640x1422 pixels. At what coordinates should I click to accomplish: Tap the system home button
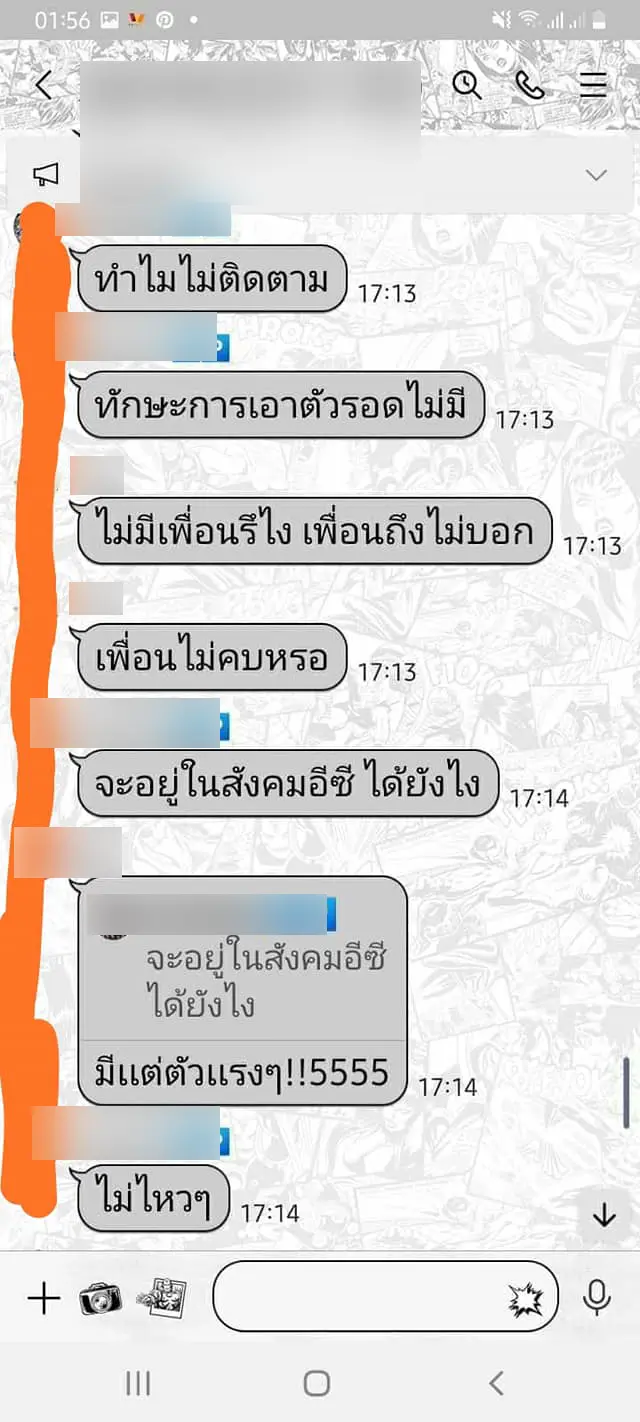click(x=317, y=1383)
